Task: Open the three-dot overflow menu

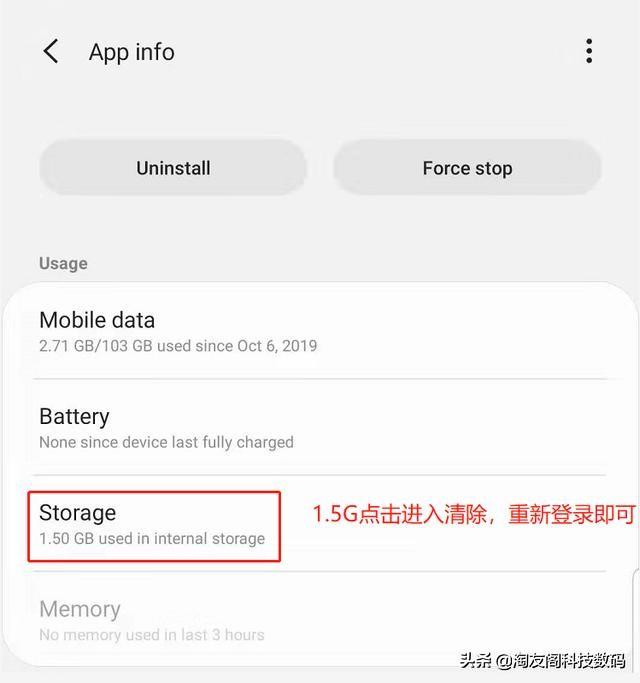Action: point(589,51)
